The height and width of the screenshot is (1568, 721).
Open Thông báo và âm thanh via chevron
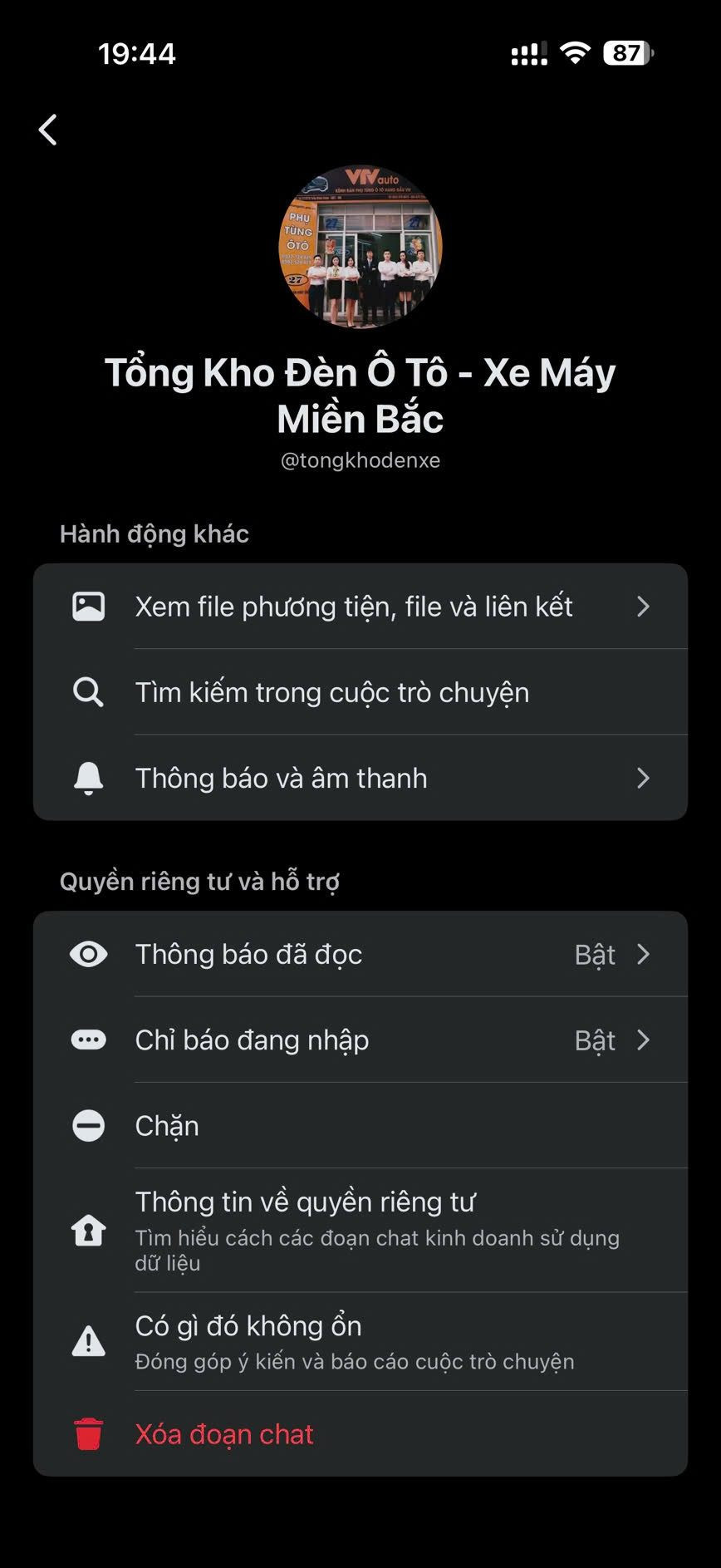click(x=642, y=778)
